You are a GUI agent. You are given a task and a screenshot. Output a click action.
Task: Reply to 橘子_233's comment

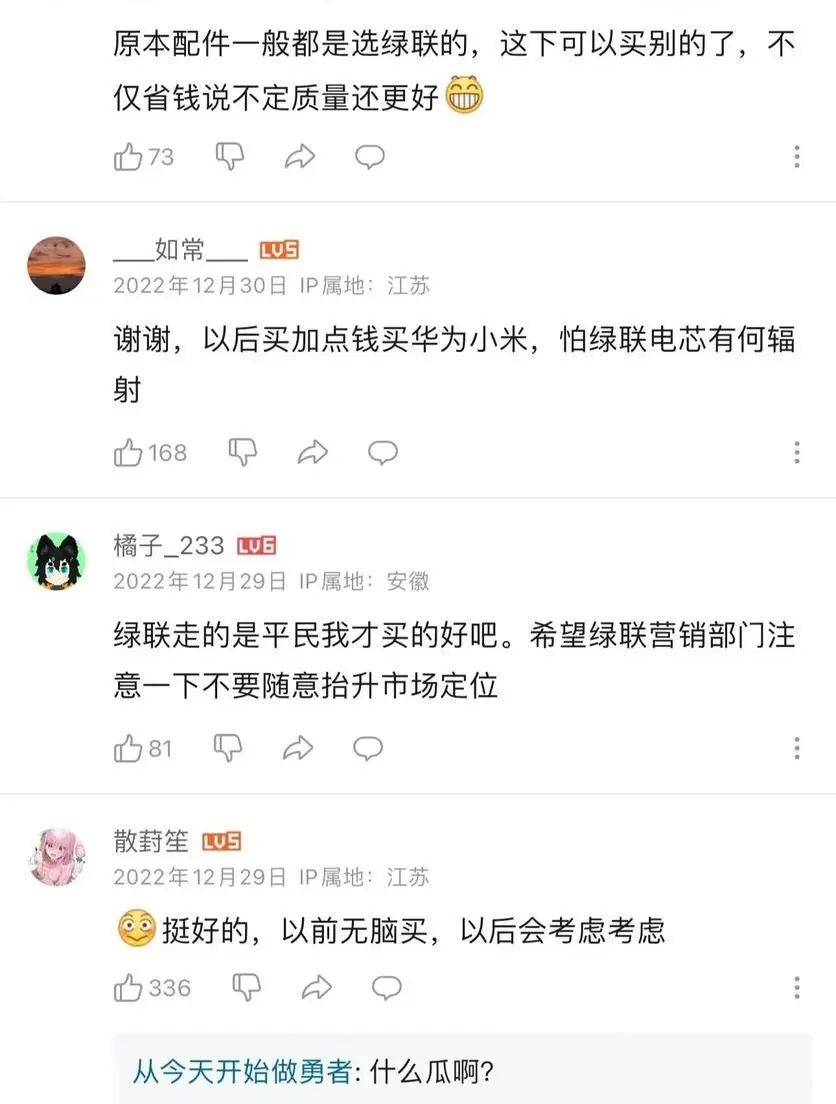(x=368, y=748)
